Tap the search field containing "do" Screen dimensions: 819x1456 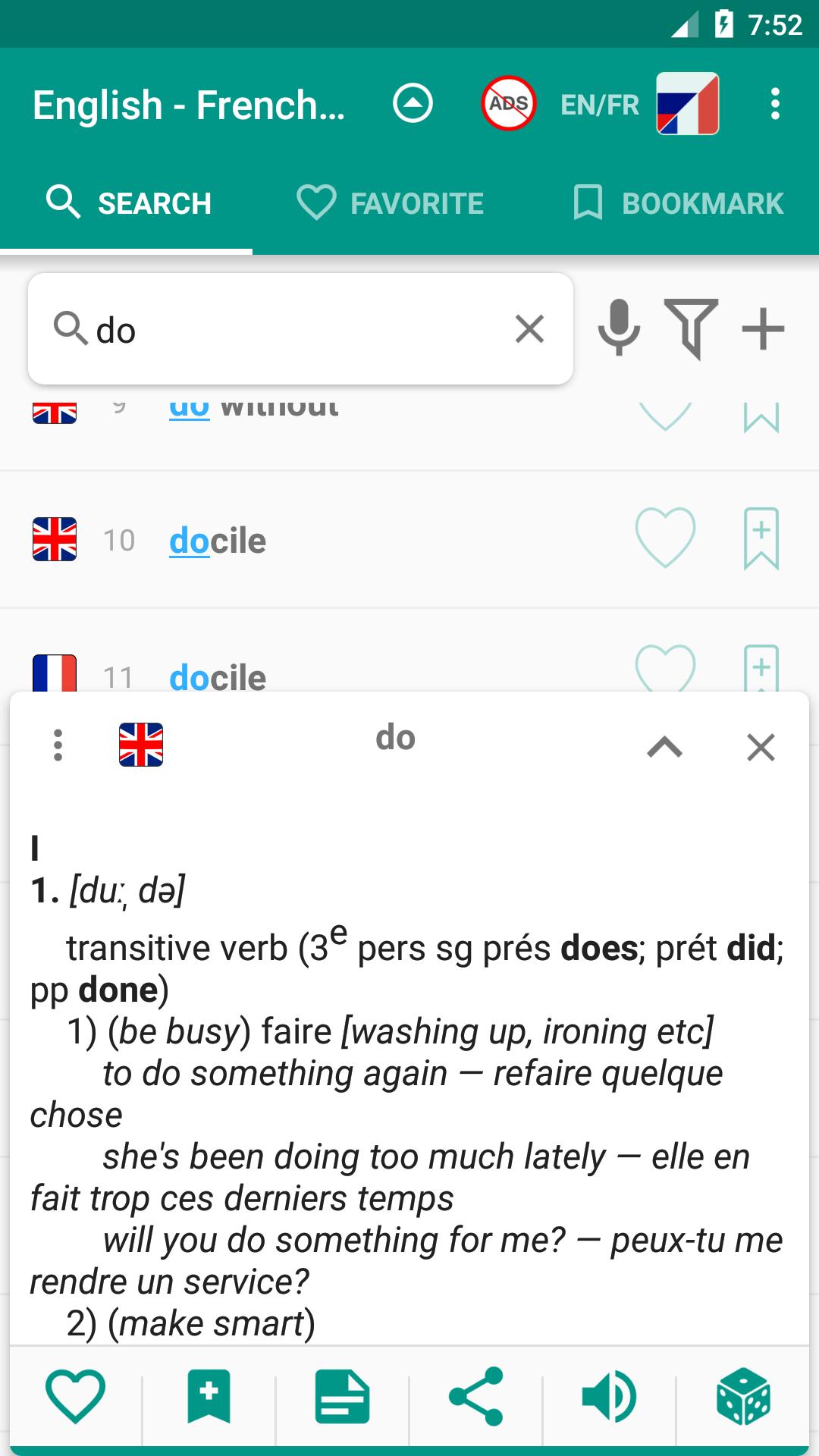pos(300,329)
